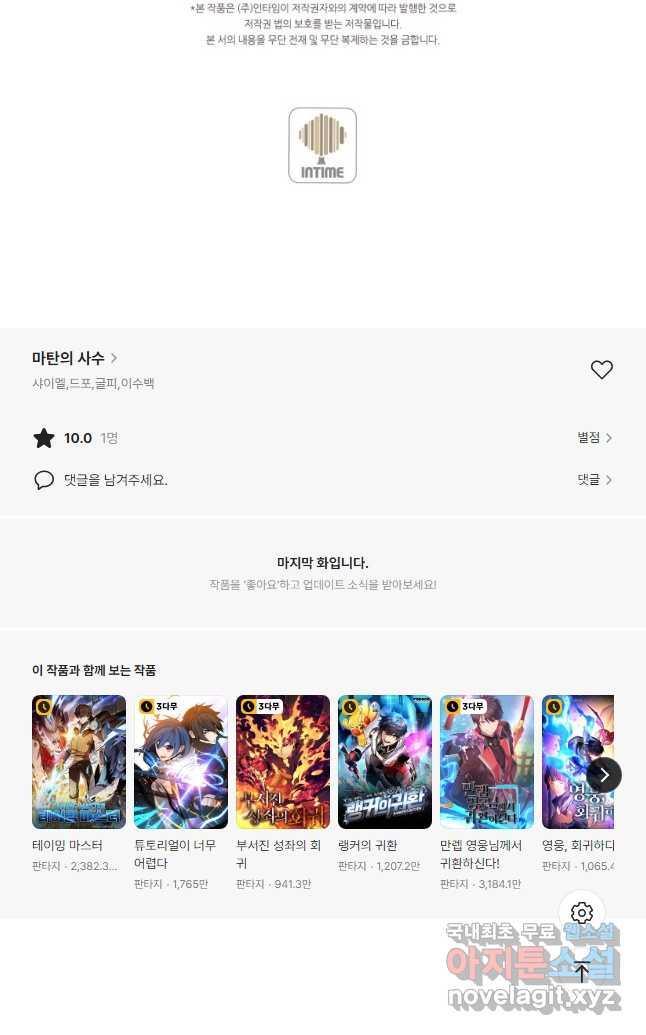Screen dimensions: 646x1035
Task: Open the viewer settings gear
Action: [582, 913]
